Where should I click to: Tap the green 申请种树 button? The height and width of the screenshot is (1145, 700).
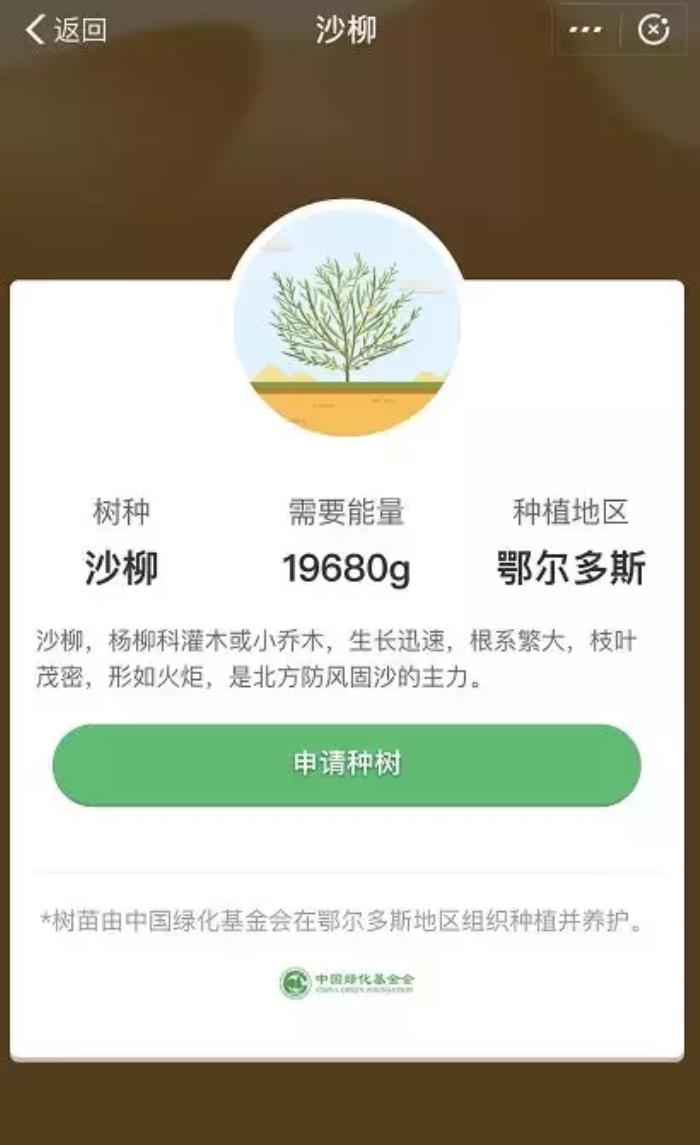click(x=346, y=765)
